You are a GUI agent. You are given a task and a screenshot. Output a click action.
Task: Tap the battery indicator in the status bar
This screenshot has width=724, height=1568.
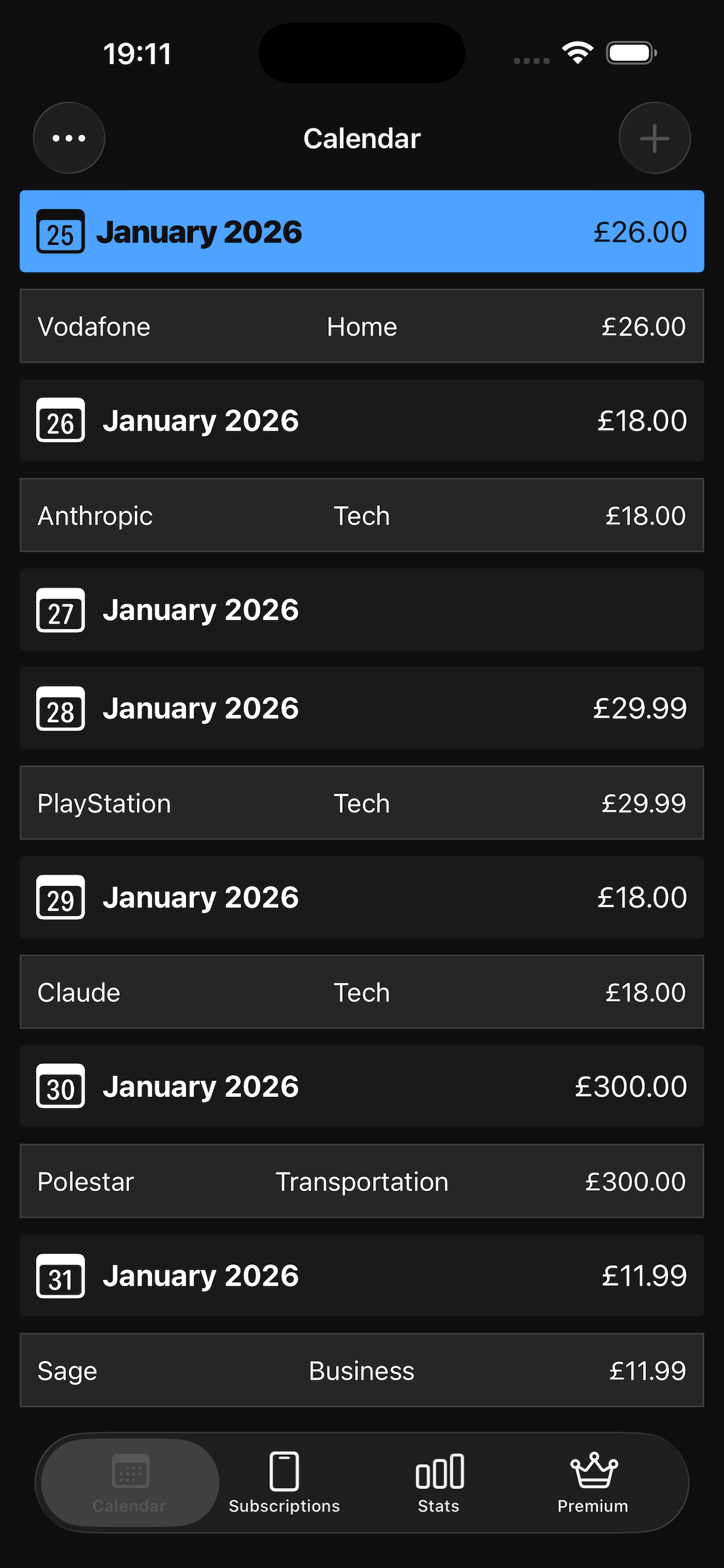click(631, 53)
